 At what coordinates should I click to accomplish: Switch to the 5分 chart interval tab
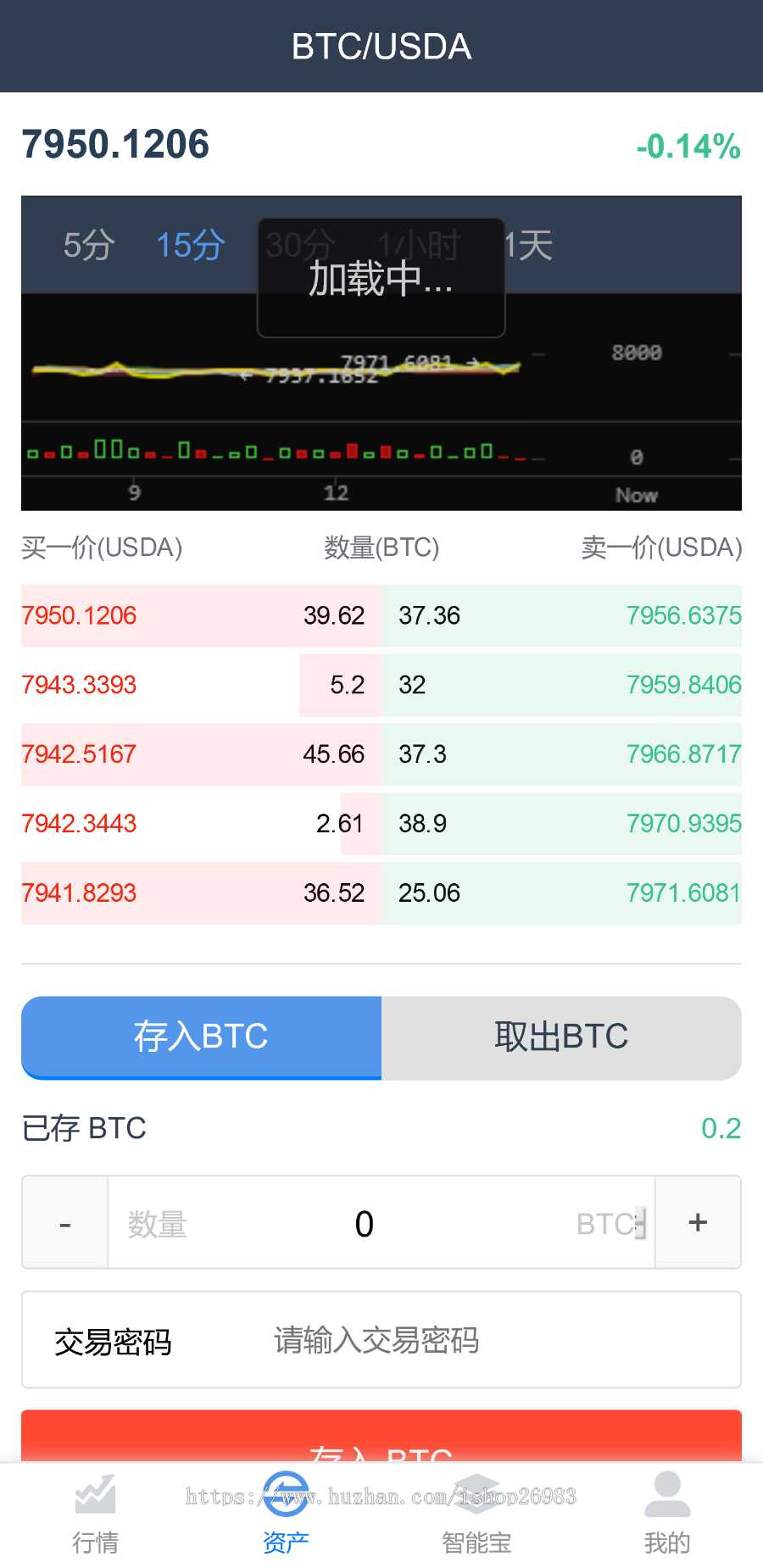tap(89, 246)
